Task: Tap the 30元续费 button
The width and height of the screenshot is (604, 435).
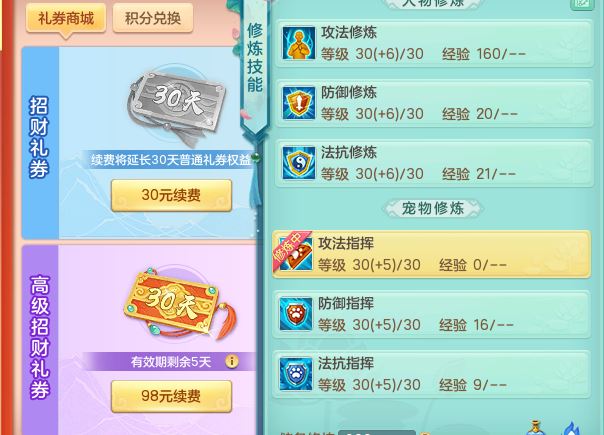Action: click(171, 196)
